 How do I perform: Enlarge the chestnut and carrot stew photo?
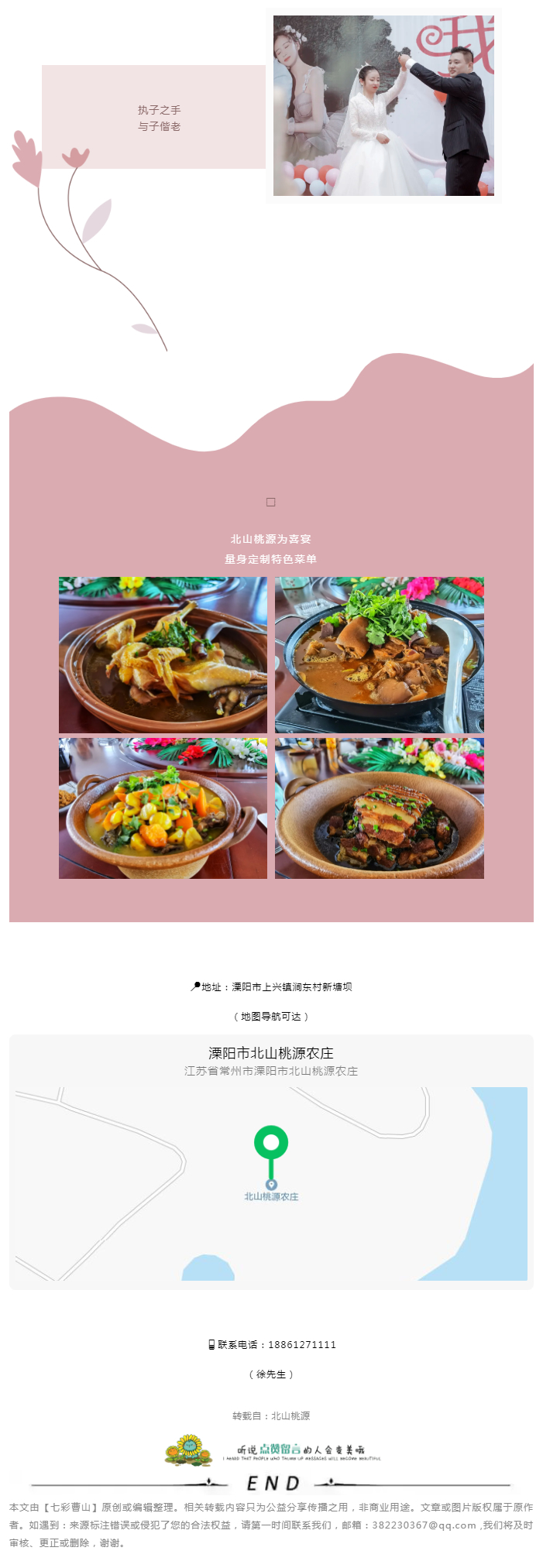[x=163, y=808]
